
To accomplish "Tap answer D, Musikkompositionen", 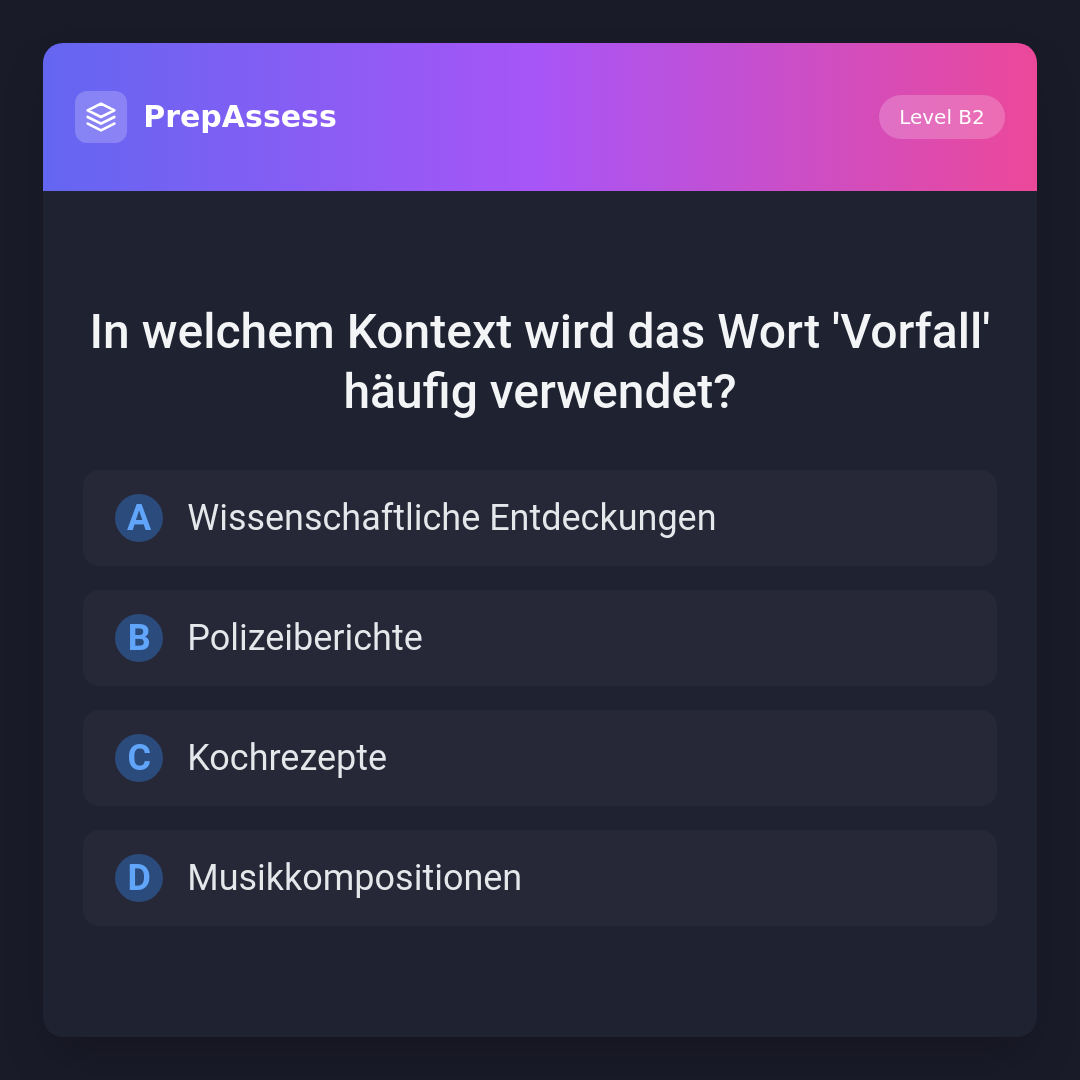I will (x=540, y=878).
